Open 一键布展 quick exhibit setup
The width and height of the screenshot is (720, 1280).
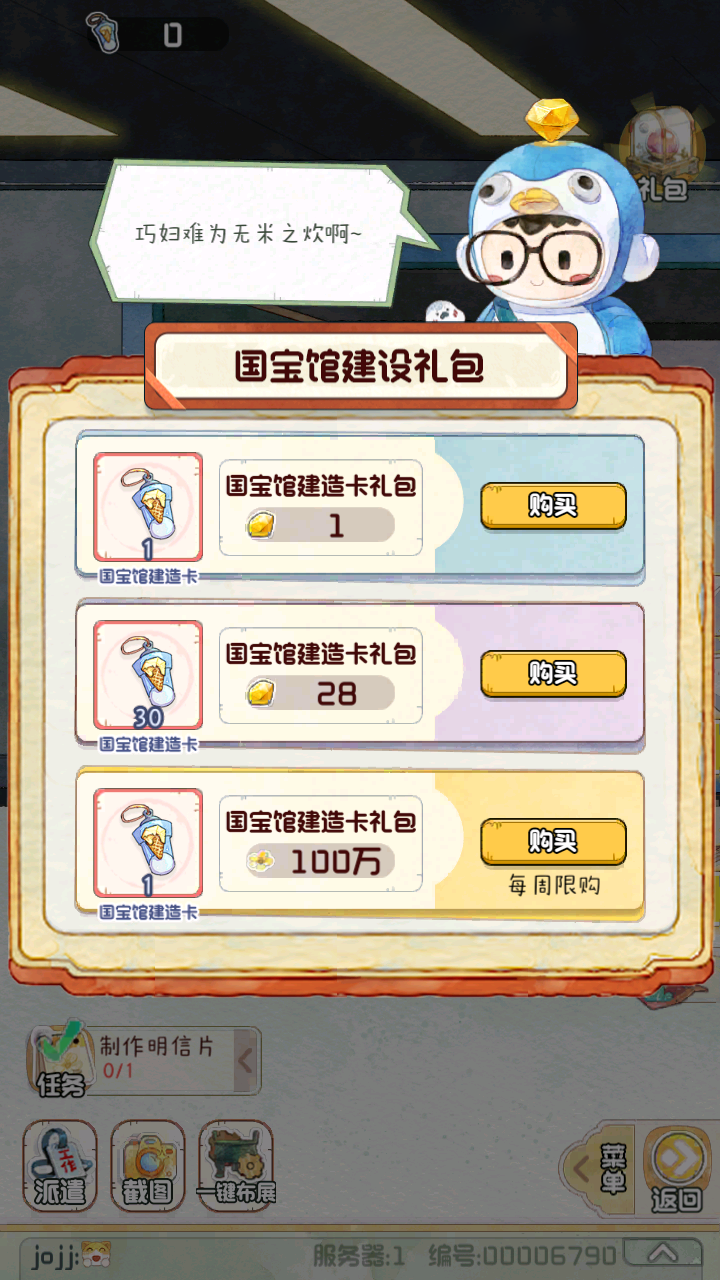tap(236, 1165)
